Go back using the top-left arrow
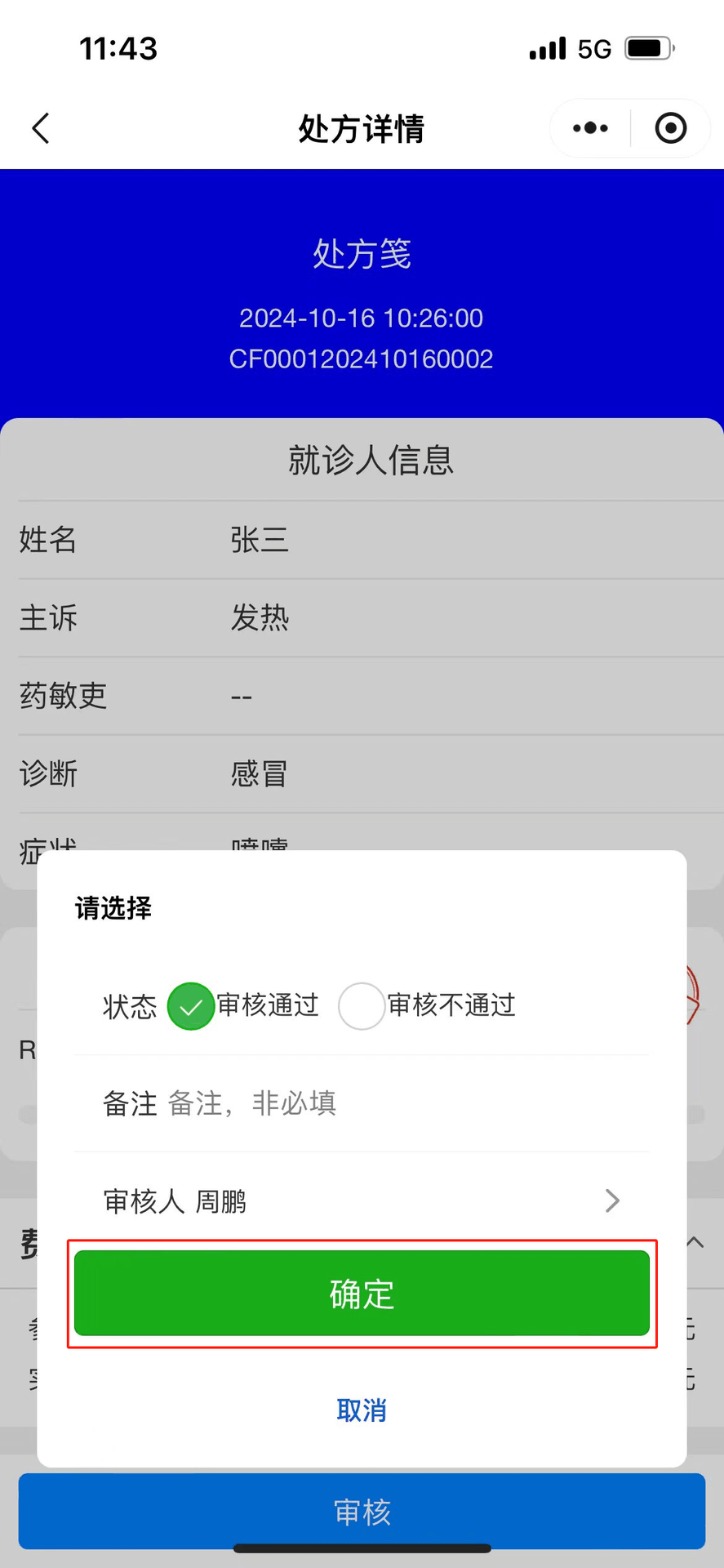Image resolution: width=724 pixels, height=1568 pixels. point(41,128)
